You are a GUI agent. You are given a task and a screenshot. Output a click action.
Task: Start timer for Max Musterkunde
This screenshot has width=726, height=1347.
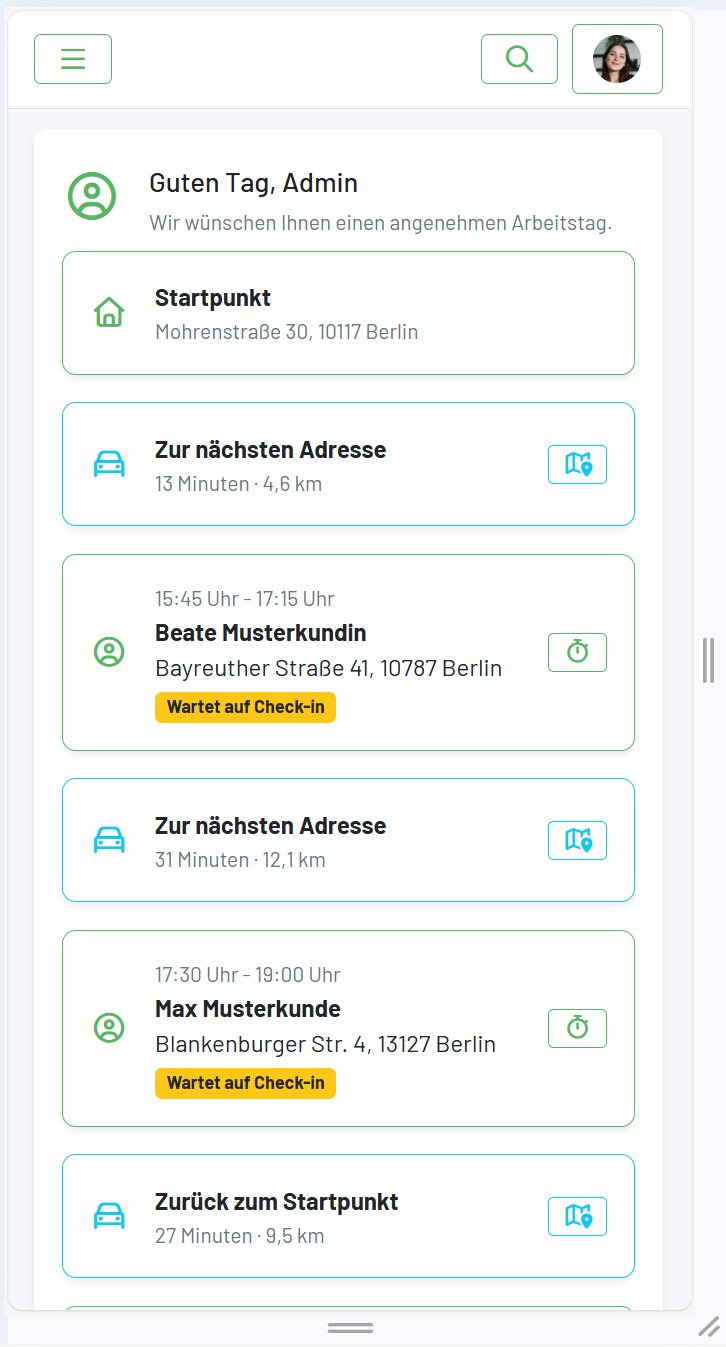coord(577,1028)
